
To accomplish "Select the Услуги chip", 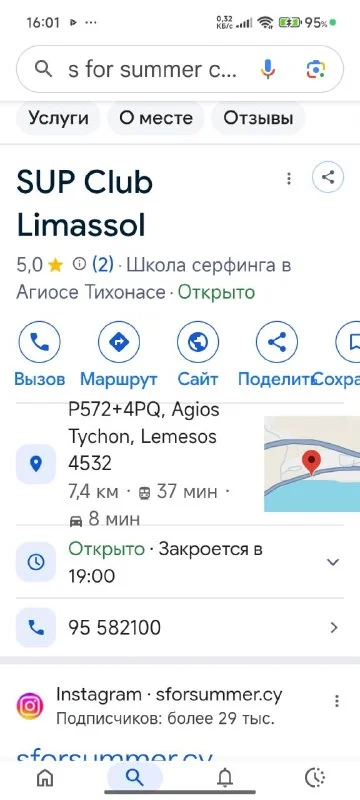I will click(59, 118).
